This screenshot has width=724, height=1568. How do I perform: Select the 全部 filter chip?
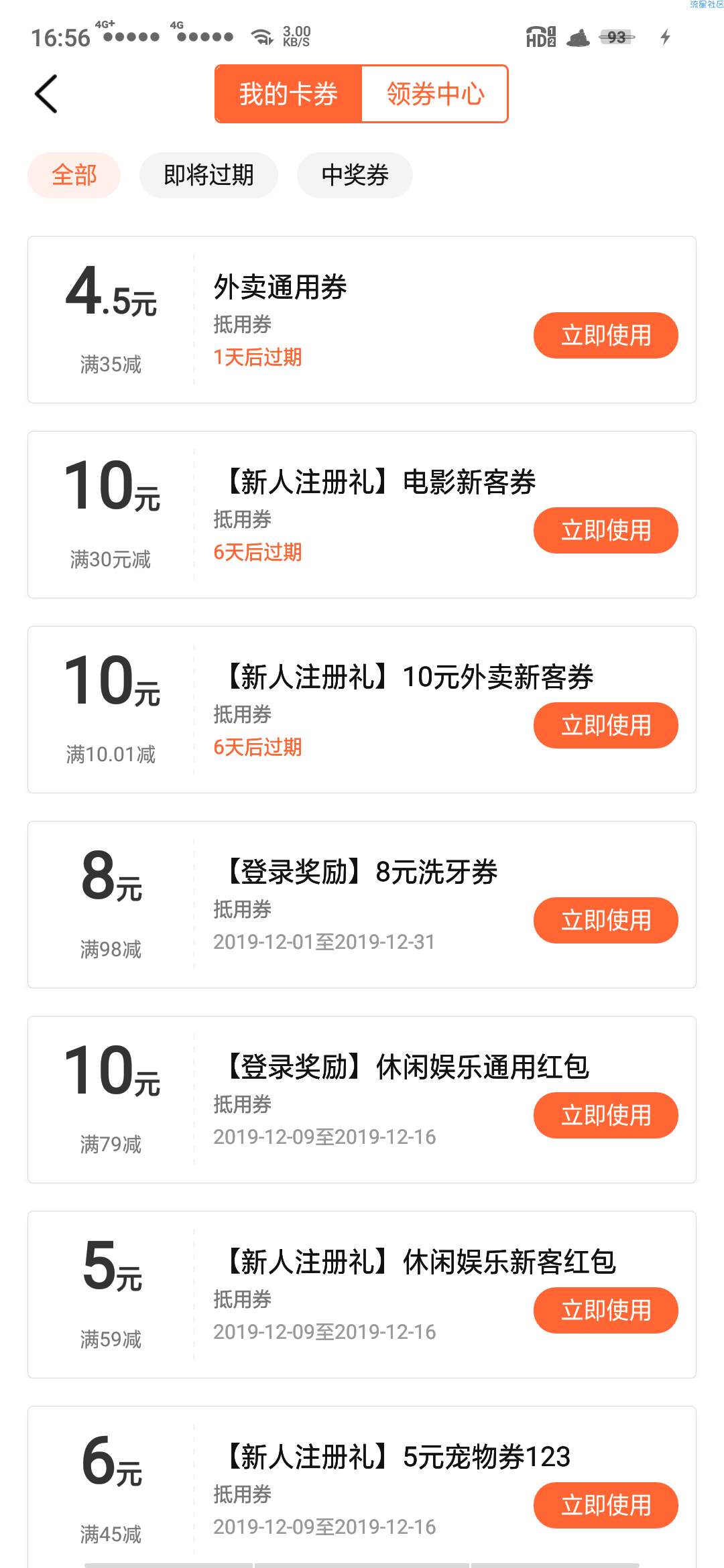point(74,176)
